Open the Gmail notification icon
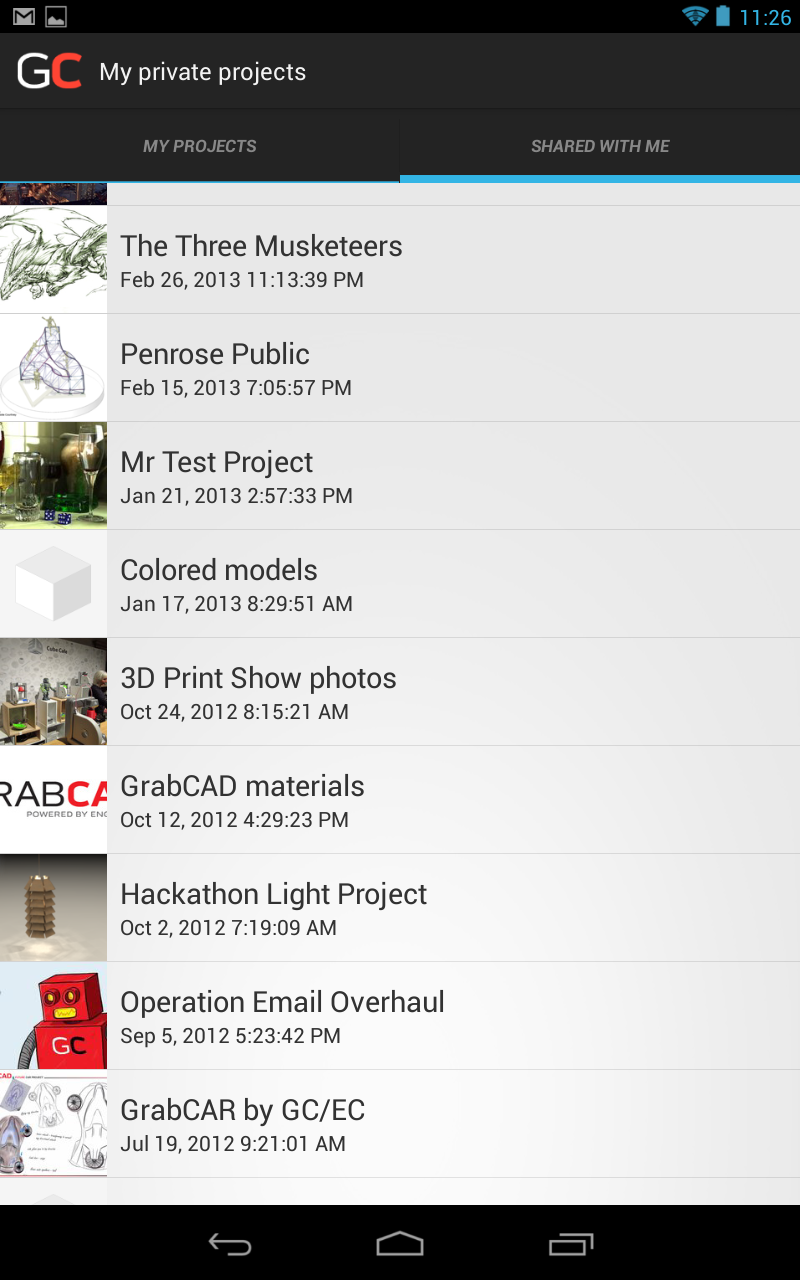 tap(21, 16)
